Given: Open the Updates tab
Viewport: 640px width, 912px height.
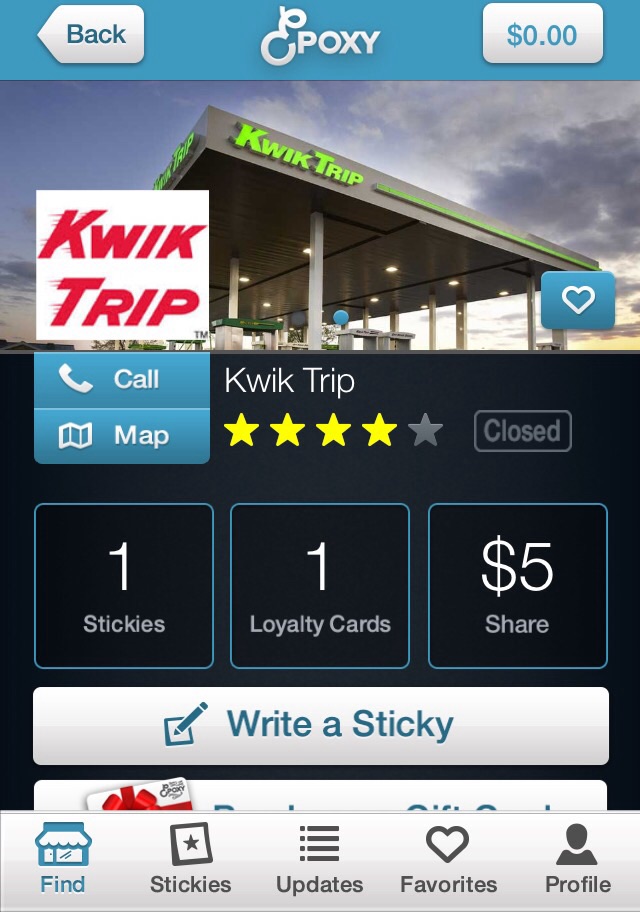Looking at the screenshot, I should pyautogui.click(x=319, y=860).
